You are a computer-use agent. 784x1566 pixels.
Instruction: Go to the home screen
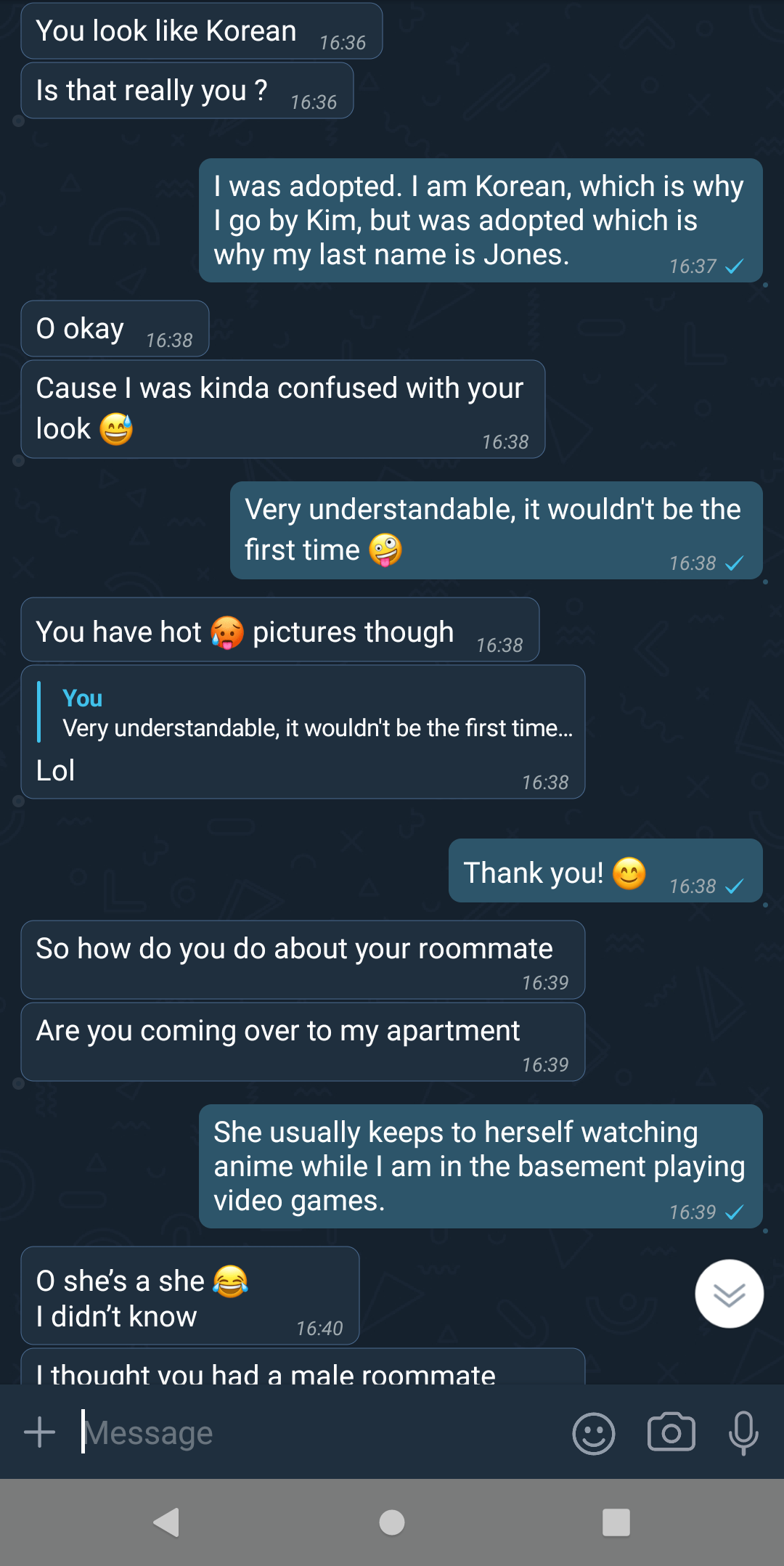[x=392, y=1522]
